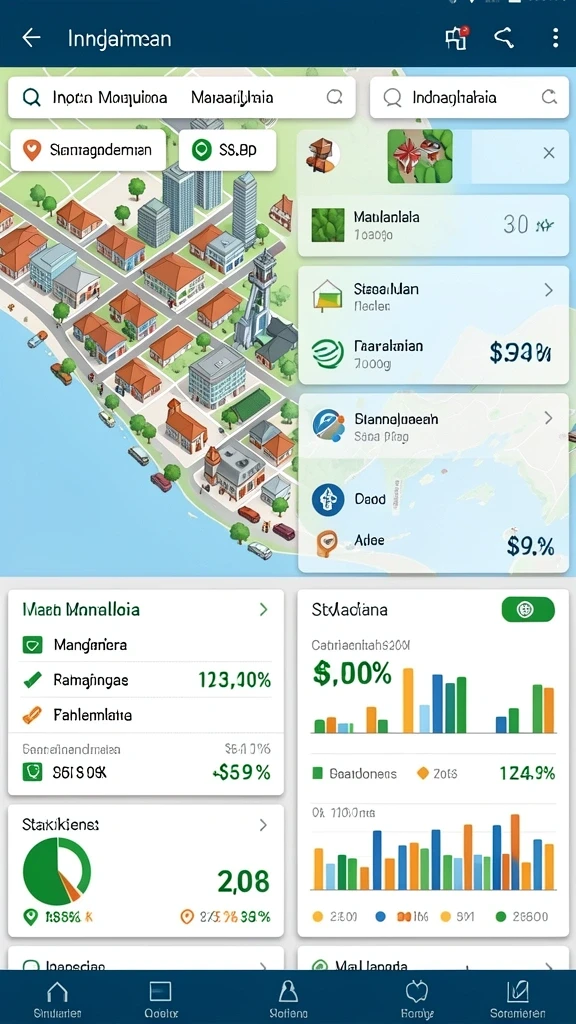Close the top map overlay panel
Screen dimensions: 576x1024
click(x=549, y=153)
